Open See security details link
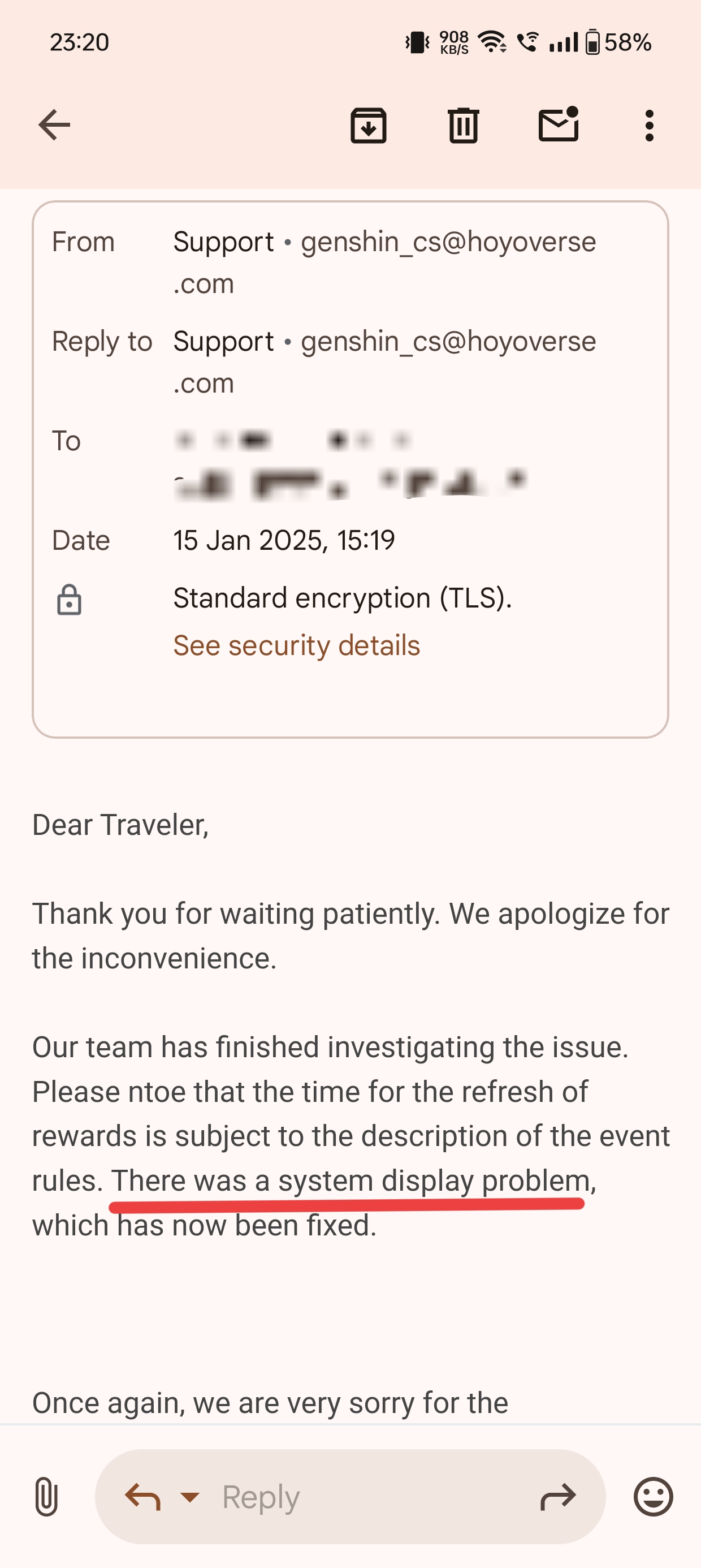The width and height of the screenshot is (701, 1568). 296,645
